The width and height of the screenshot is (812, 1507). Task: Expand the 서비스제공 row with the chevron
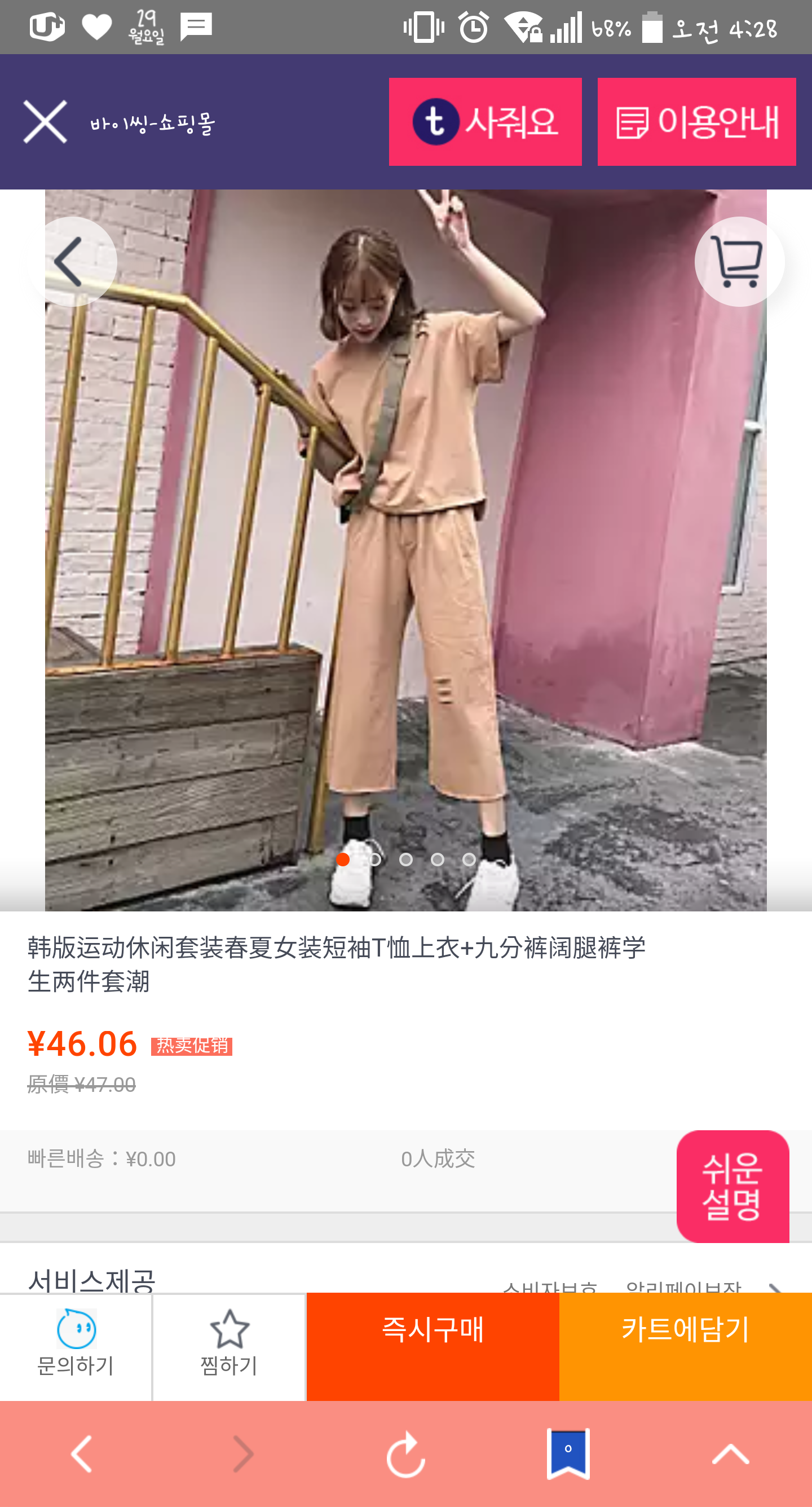coord(776,1287)
